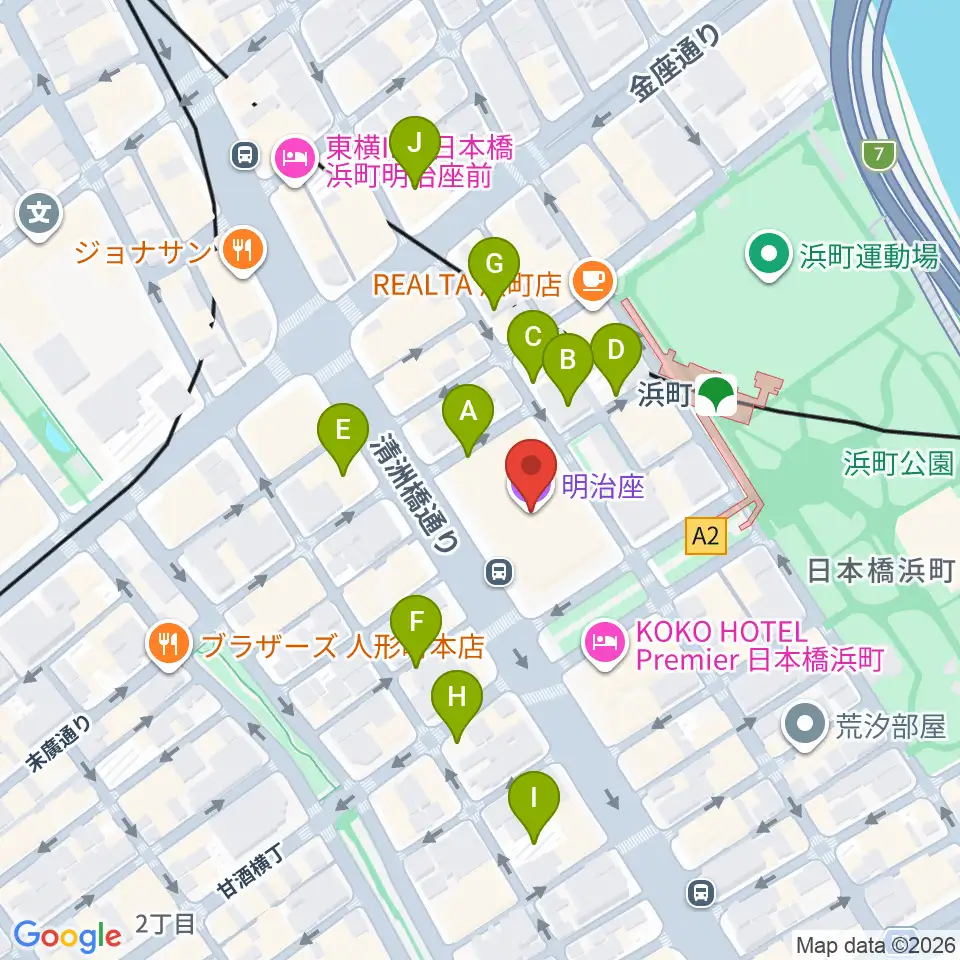Open the ブラザーズ 人形町本店 restaurant pin

pyautogui.click(x=169, y=645)
